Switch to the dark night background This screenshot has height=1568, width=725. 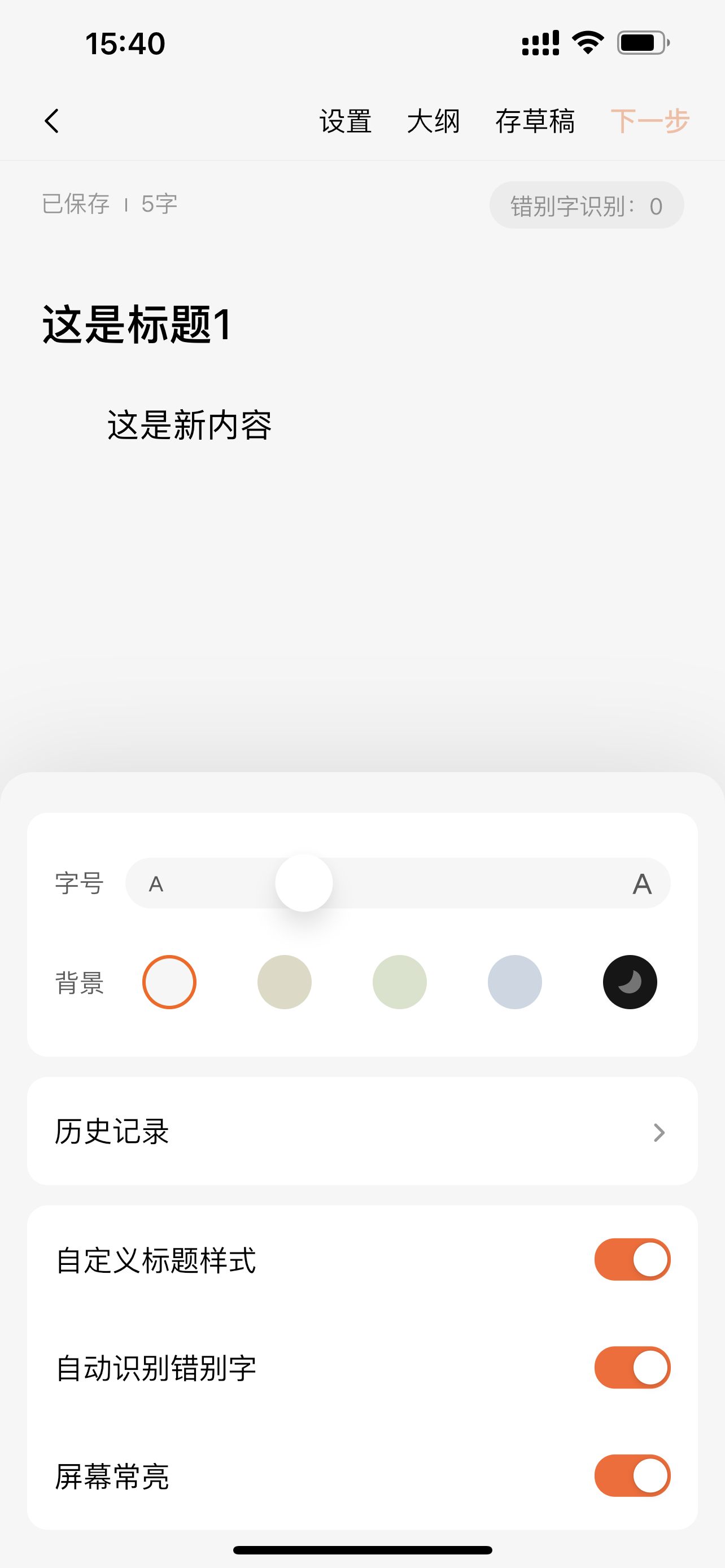630,982
